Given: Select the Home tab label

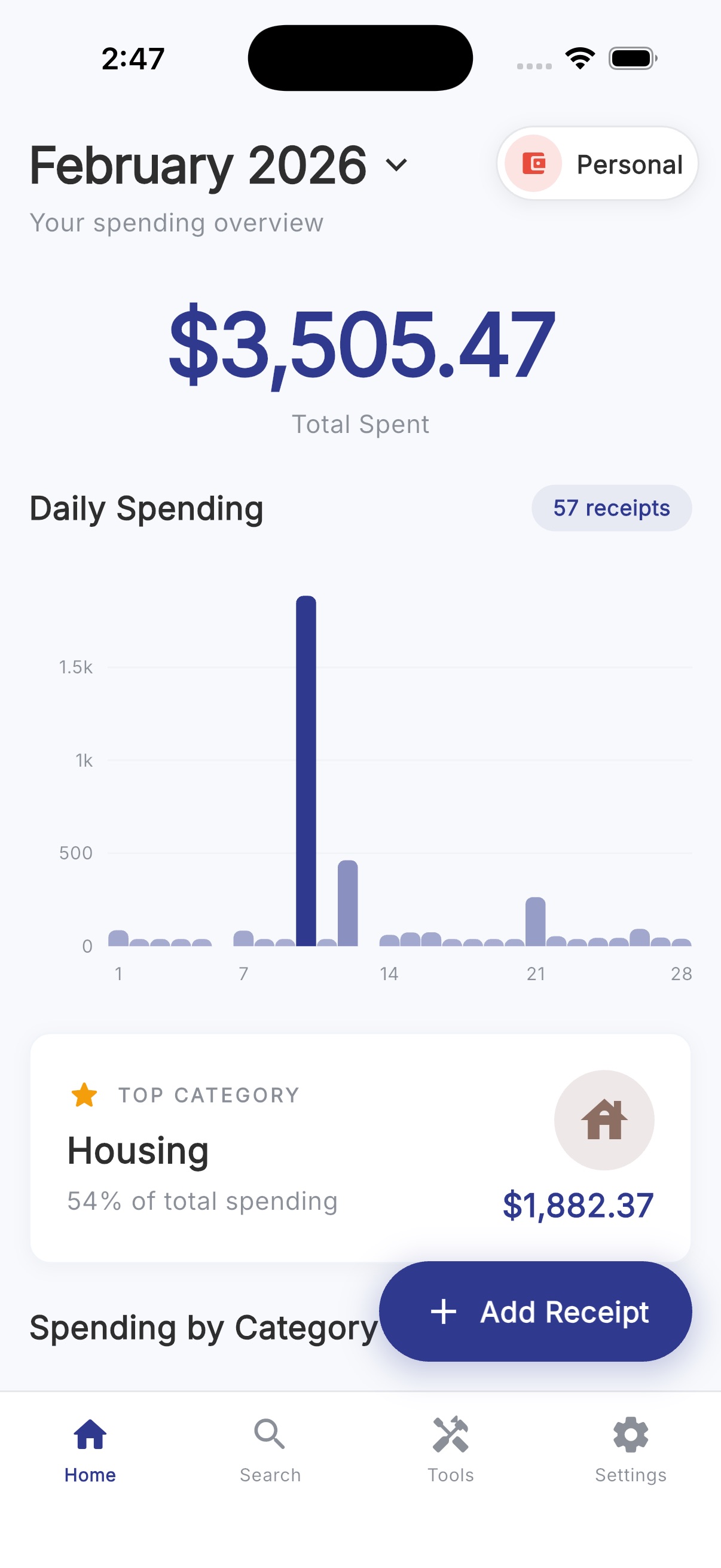Looking at the screenshot, I should click(90, 1475).
